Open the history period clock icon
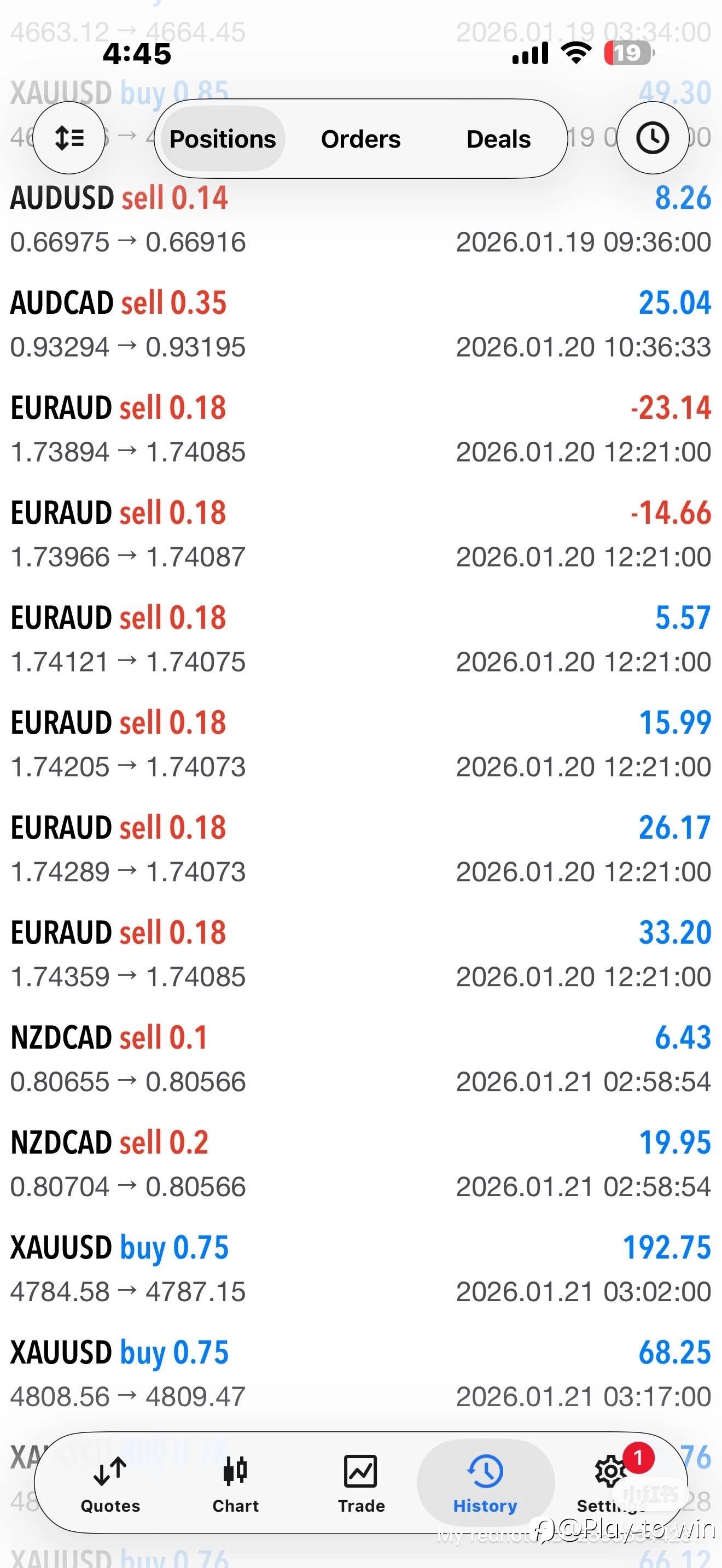 [x=652, y=138]
